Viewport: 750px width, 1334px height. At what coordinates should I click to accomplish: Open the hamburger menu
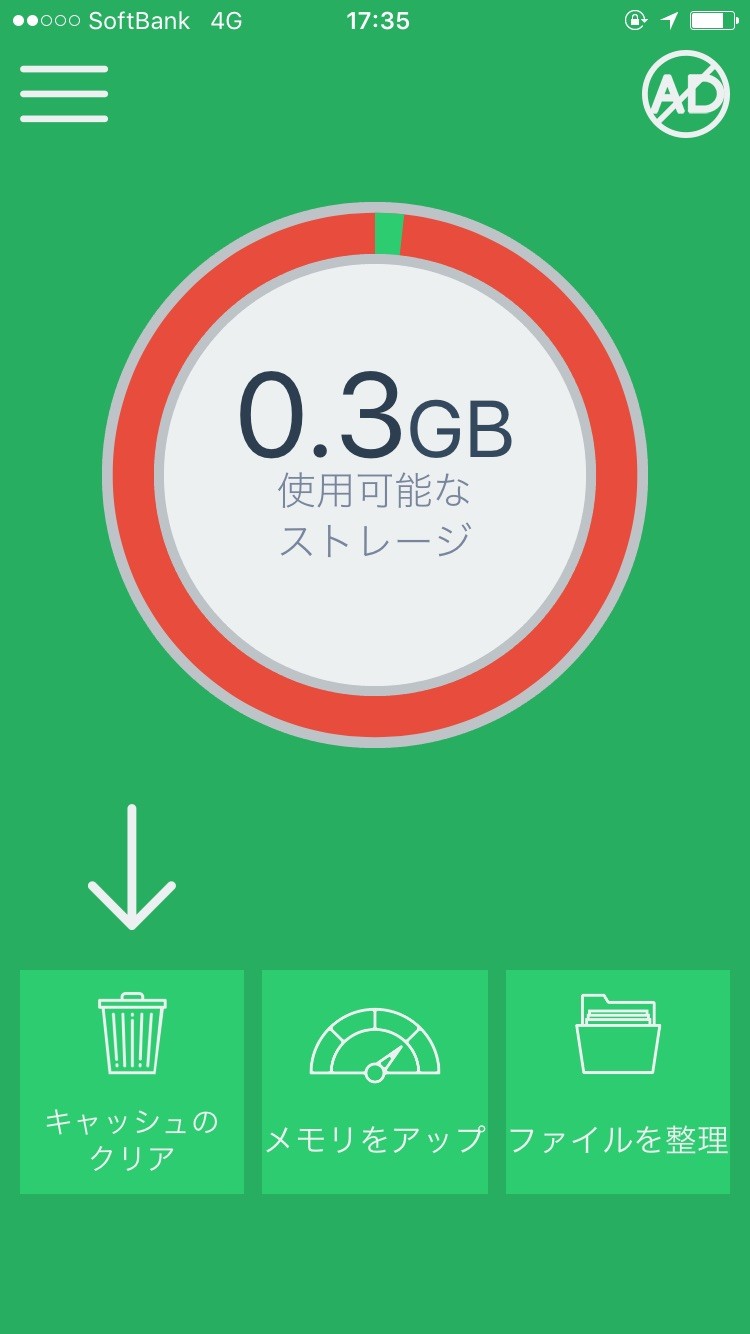pyautogui.click(x=64, y=94)
